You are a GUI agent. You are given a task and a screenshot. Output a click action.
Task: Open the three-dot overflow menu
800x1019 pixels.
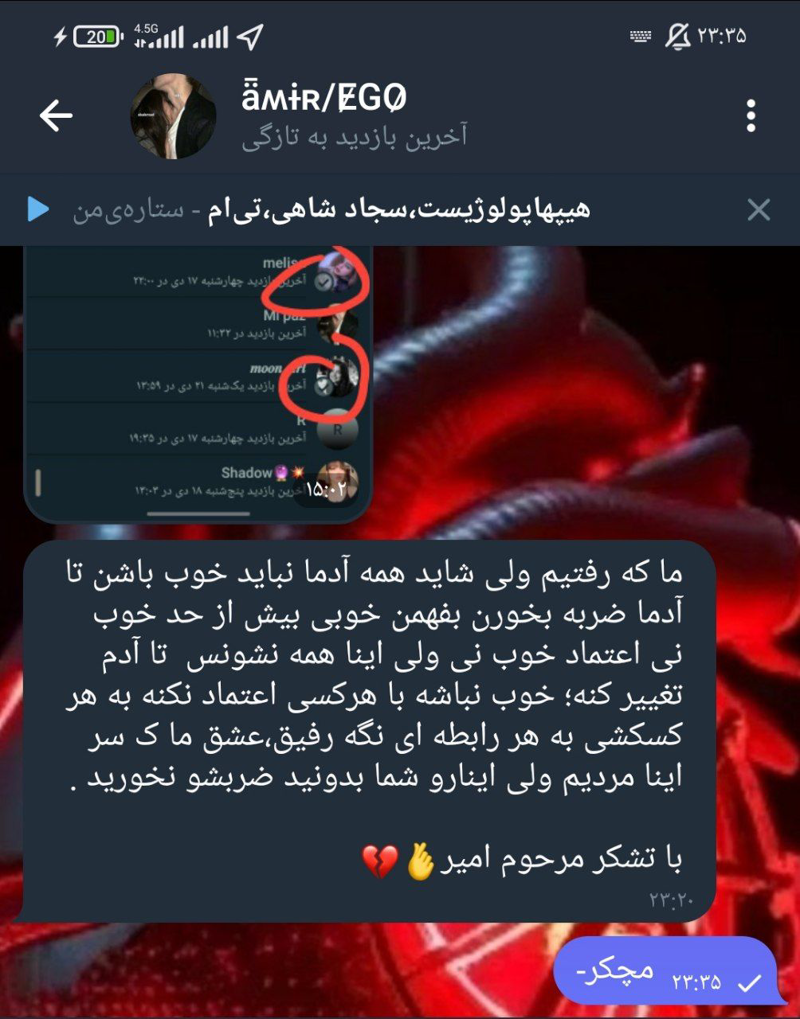(x=751, y=116)
